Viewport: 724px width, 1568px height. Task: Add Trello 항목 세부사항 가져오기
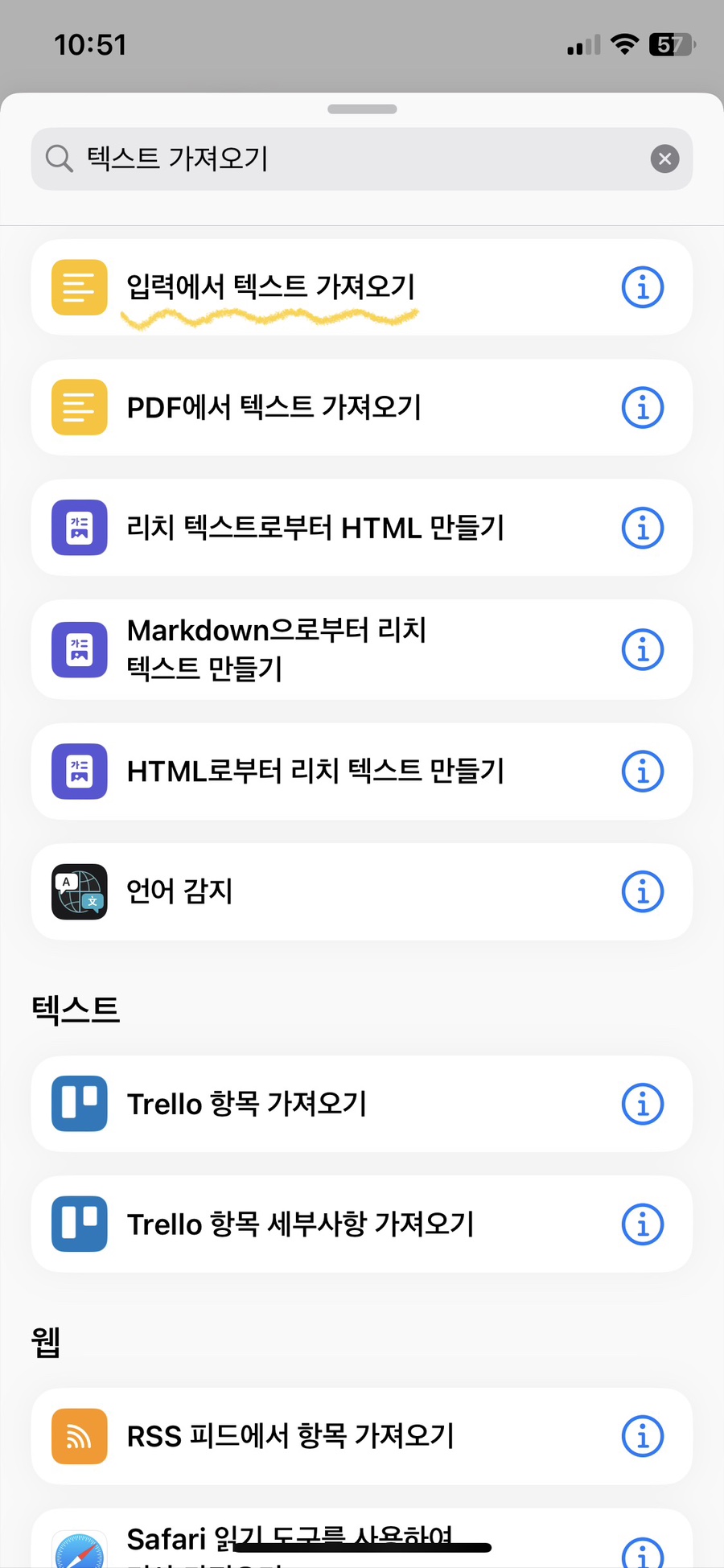[x=322, y=1224]
